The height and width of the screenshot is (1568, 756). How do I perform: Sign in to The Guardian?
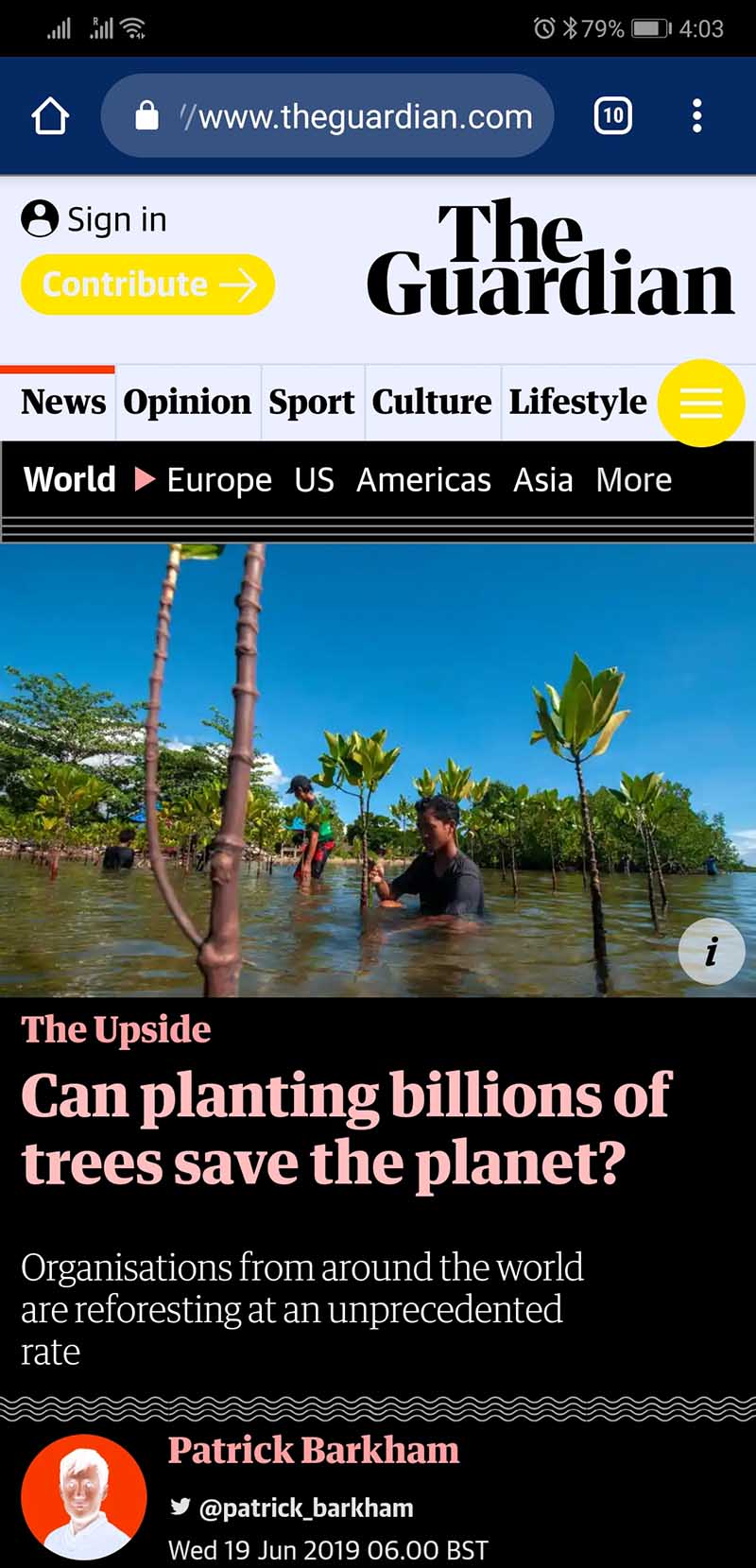(x=94, y=219)
